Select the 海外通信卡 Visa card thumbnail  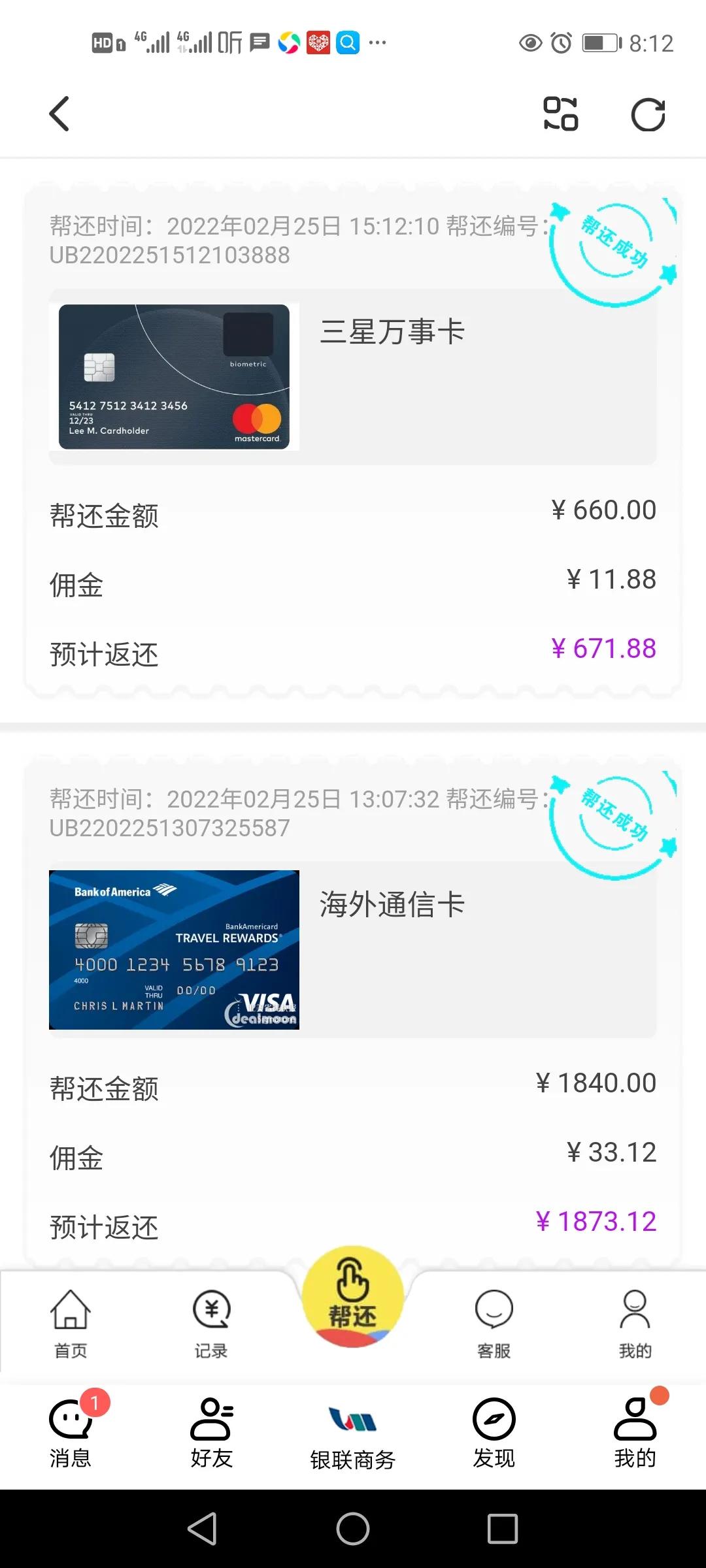(x=174, y=949)
